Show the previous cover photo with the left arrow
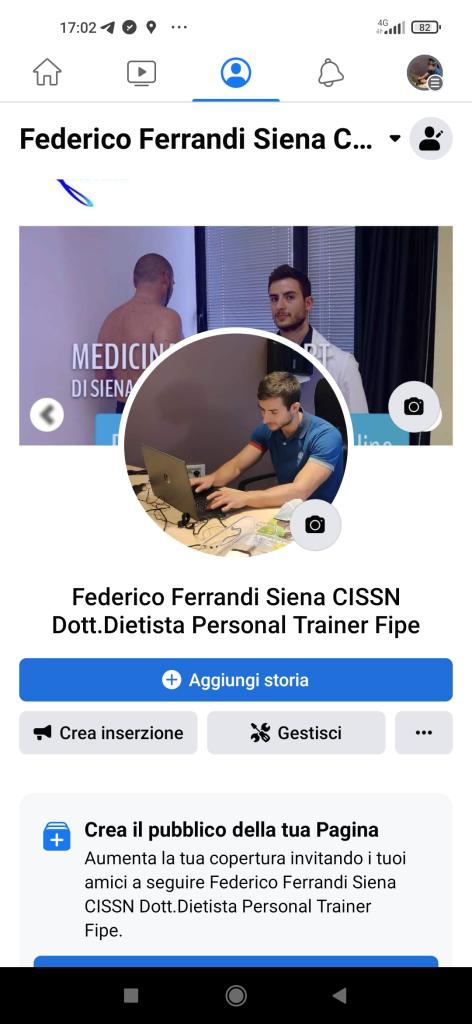472x1024 pixels. click(47, 414)
